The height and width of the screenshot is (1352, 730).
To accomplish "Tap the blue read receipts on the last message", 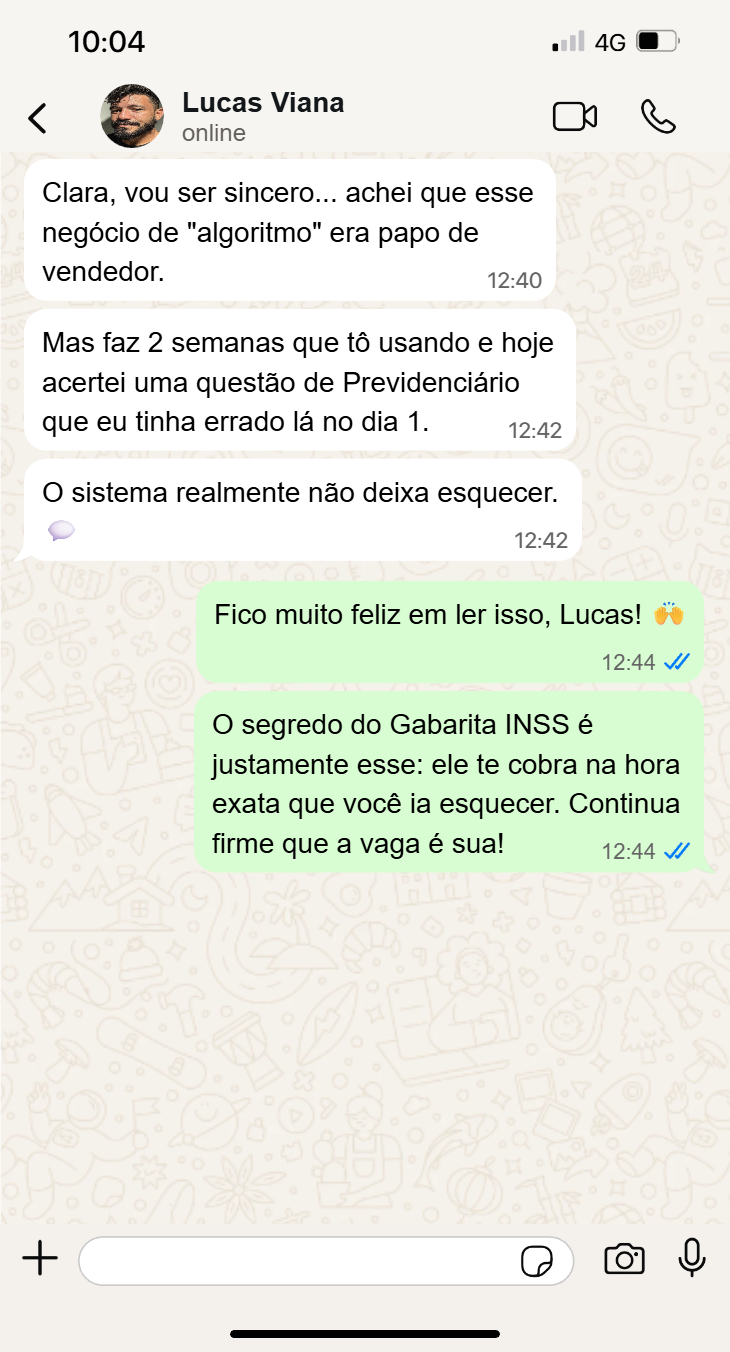I will 678,851.
